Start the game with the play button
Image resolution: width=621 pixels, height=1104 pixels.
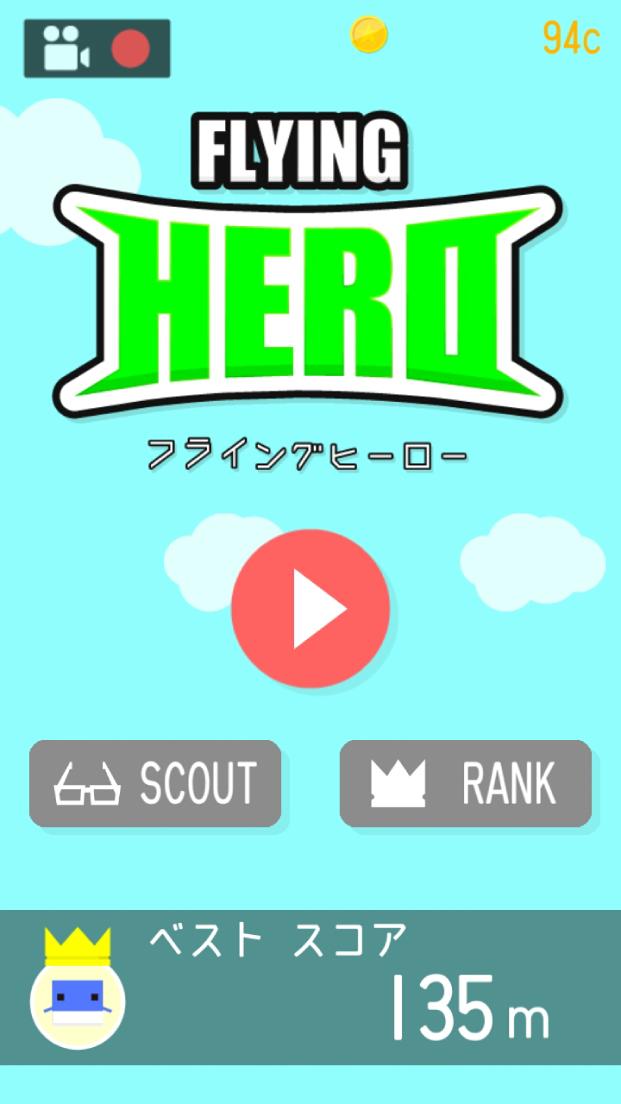click(x=310, y=608)
